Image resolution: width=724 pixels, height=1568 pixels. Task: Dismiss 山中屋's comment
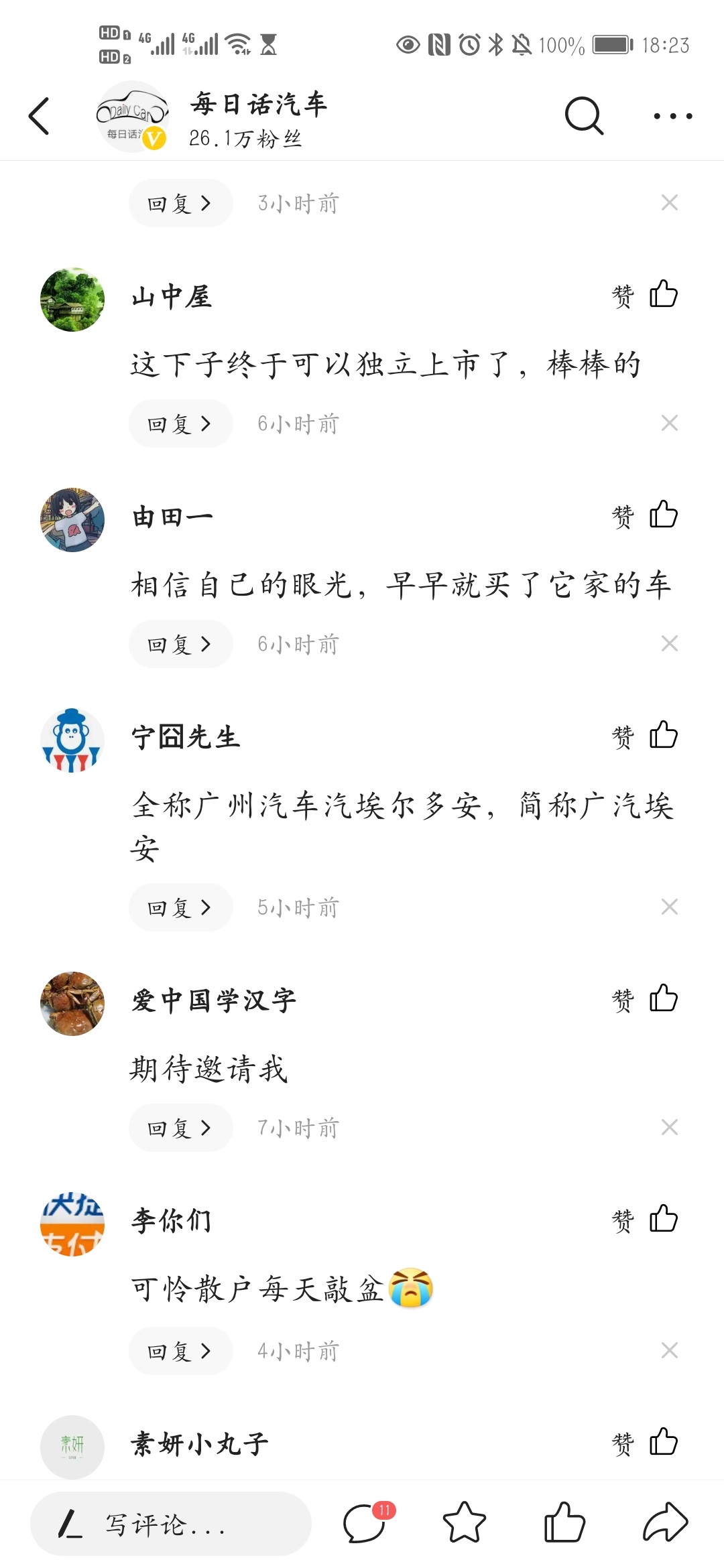[669, 423]
